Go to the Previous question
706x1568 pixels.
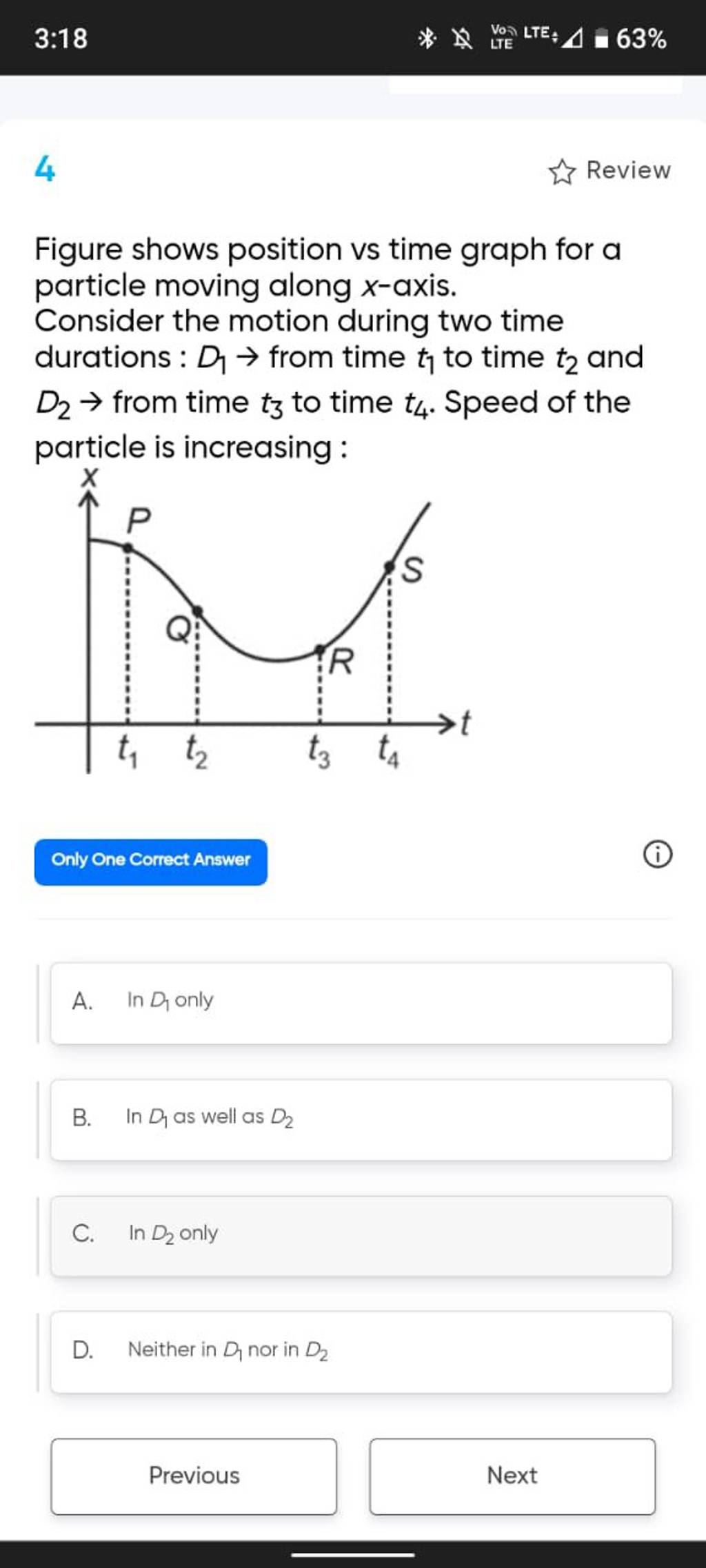pos(194,1476)
